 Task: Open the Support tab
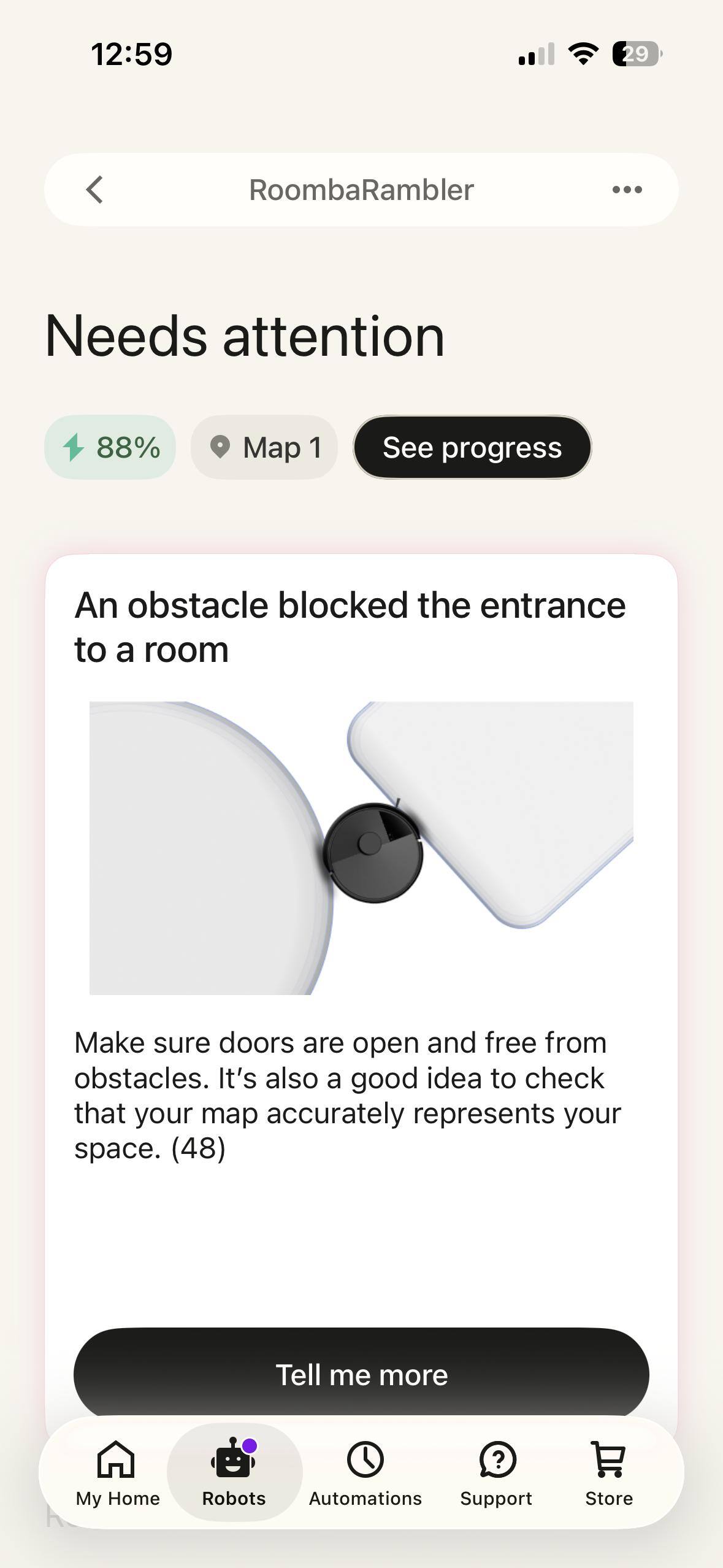tap(496, 1473)
